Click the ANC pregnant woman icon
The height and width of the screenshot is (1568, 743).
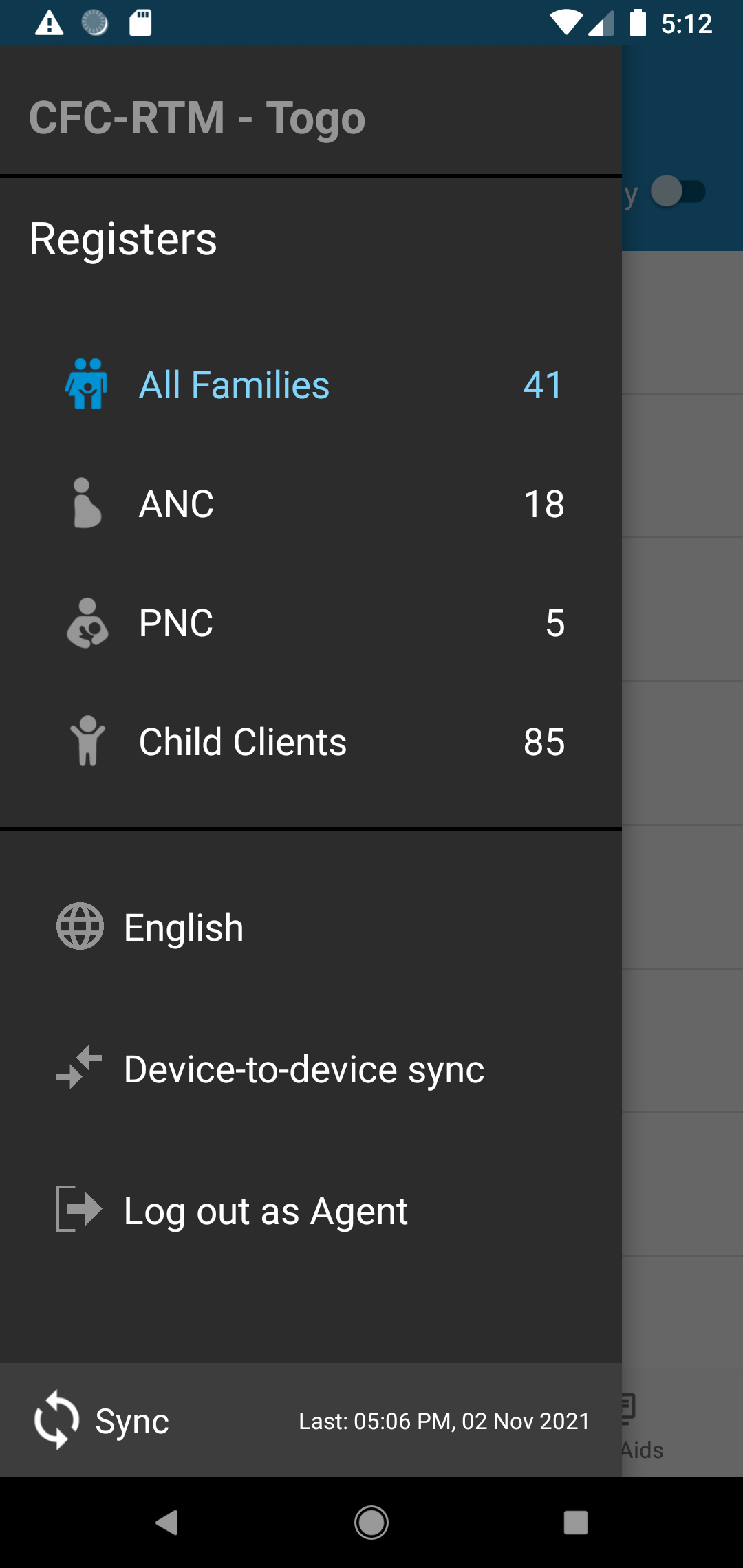87,503
